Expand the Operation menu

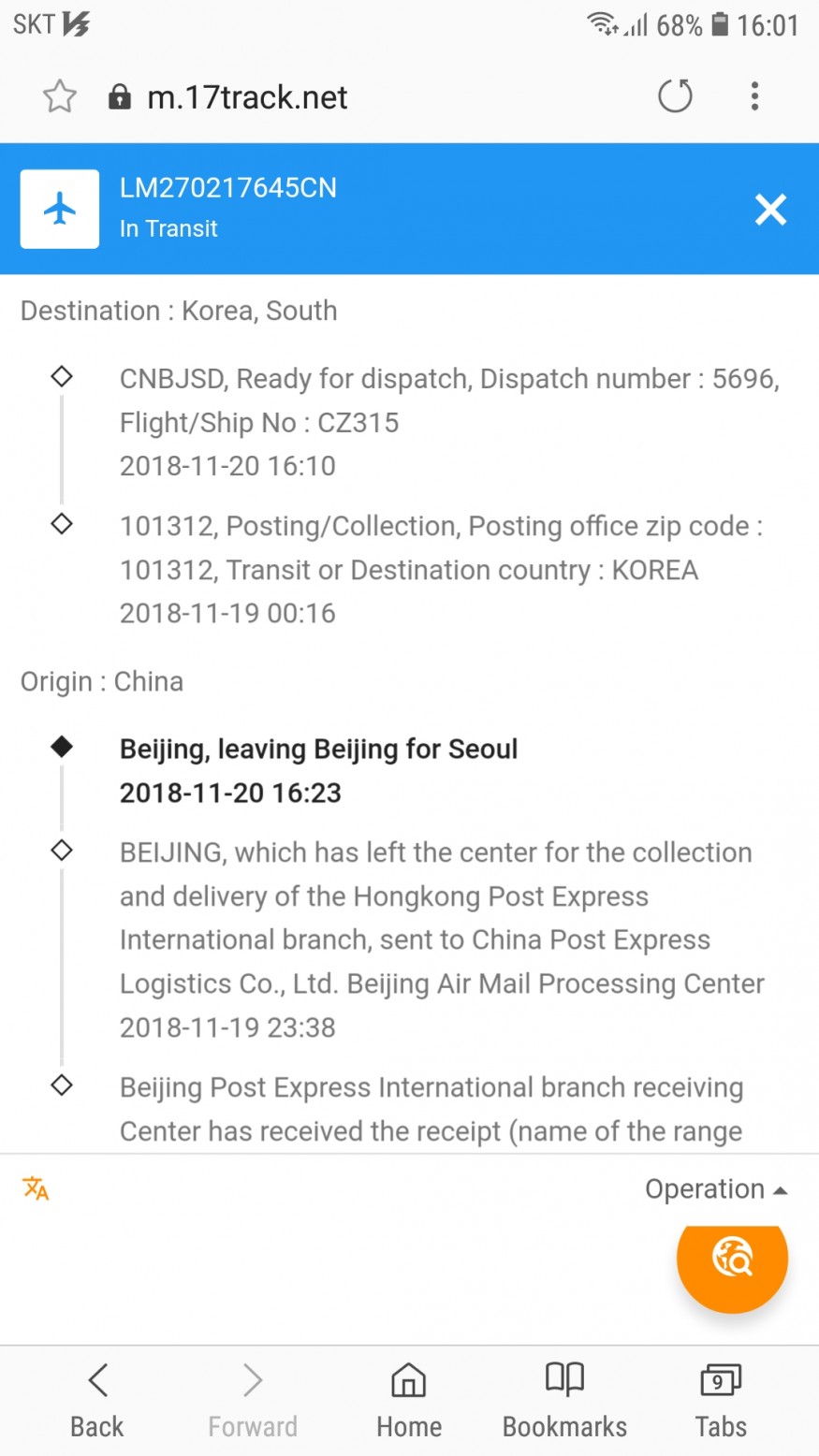715,1189
